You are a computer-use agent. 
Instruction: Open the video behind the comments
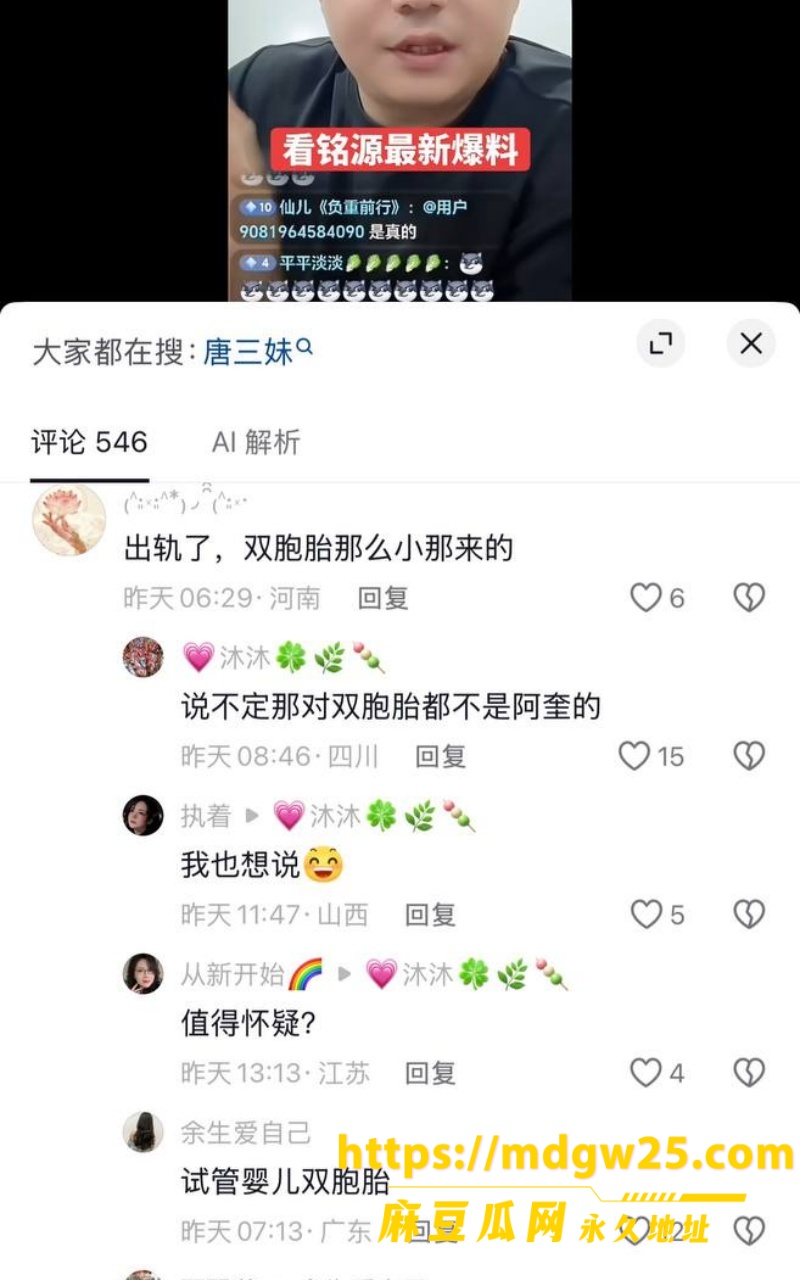coord(400,150)
